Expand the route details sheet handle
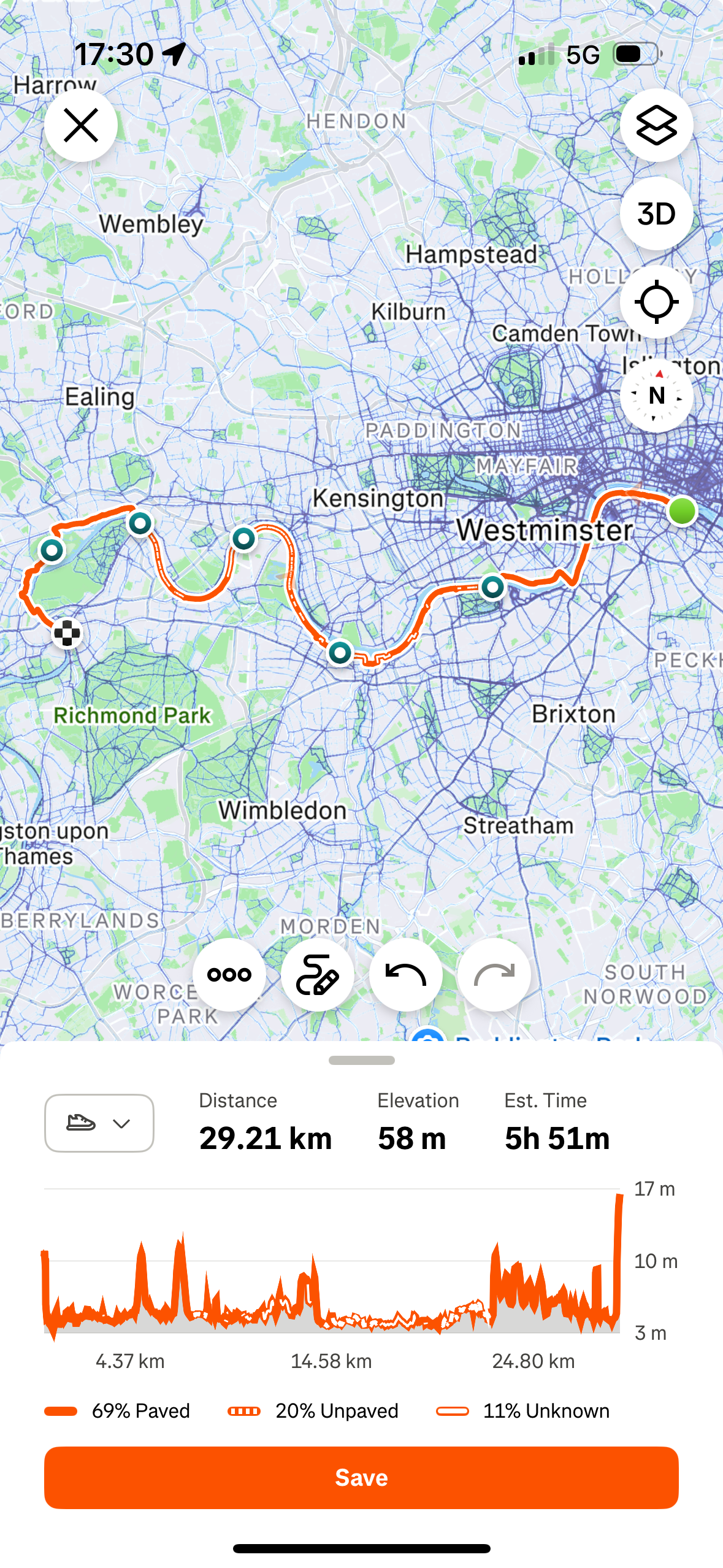Viewport: 723px width, 1568px height. 361,1060
